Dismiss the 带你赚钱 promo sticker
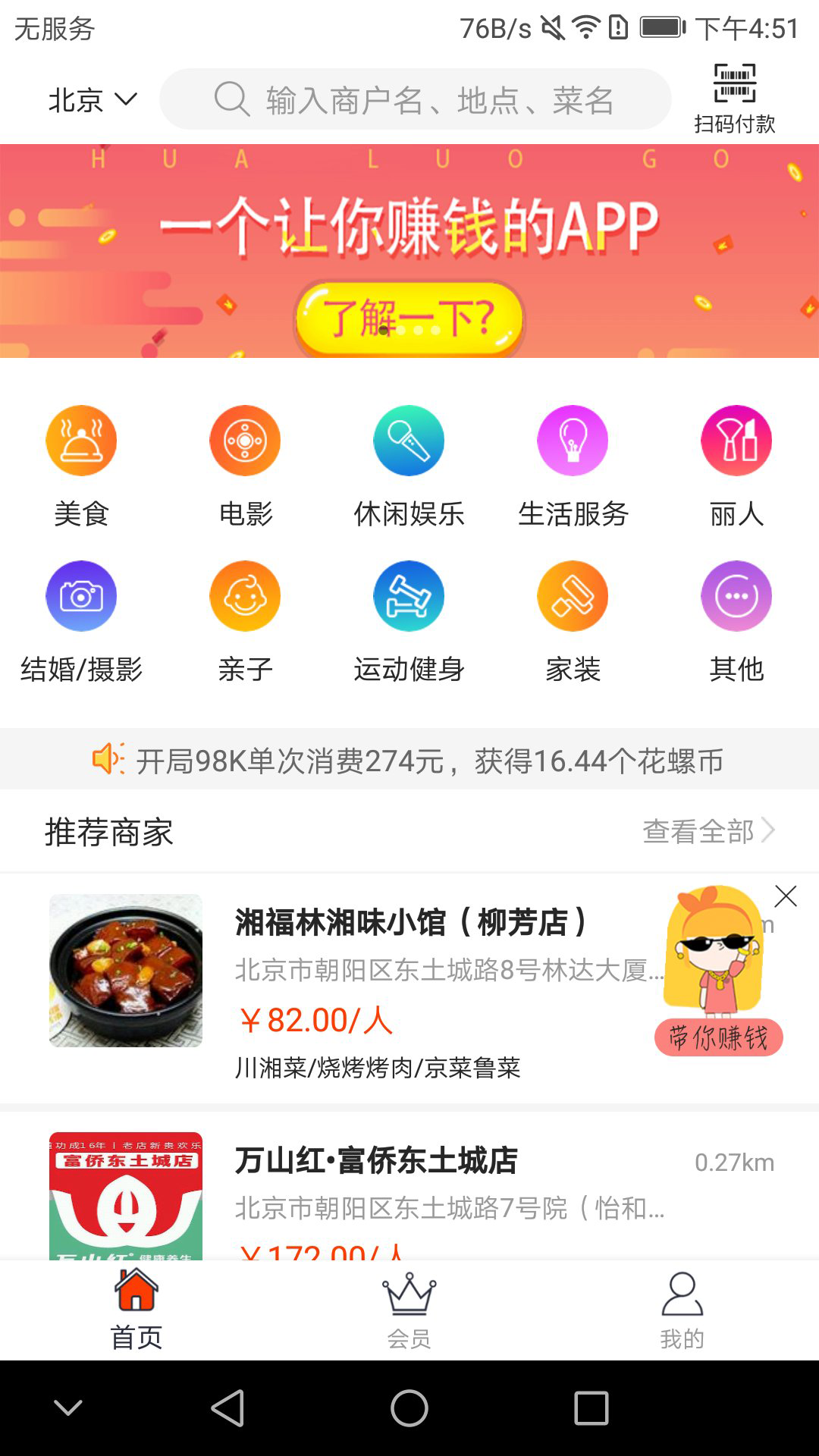This screenshot has height=1456, width=819. pos(786,896)
